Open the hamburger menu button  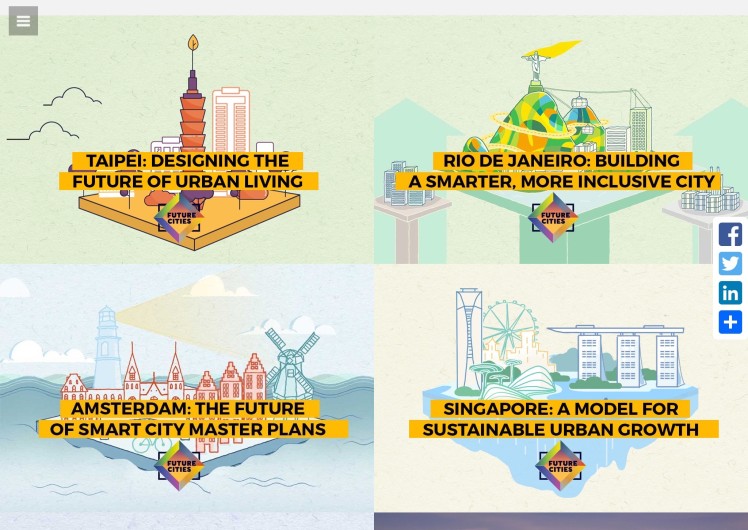coord(23,20)
